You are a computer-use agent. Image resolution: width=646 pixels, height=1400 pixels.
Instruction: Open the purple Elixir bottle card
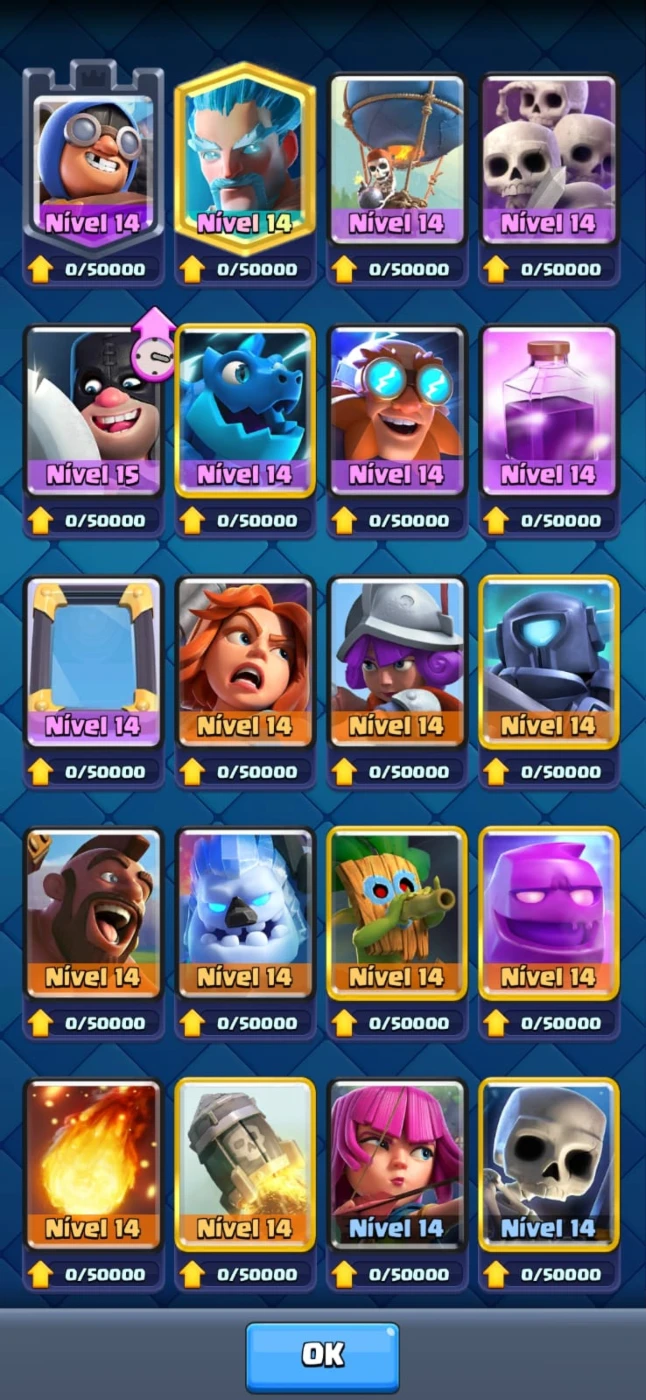[x=549, y=411]
